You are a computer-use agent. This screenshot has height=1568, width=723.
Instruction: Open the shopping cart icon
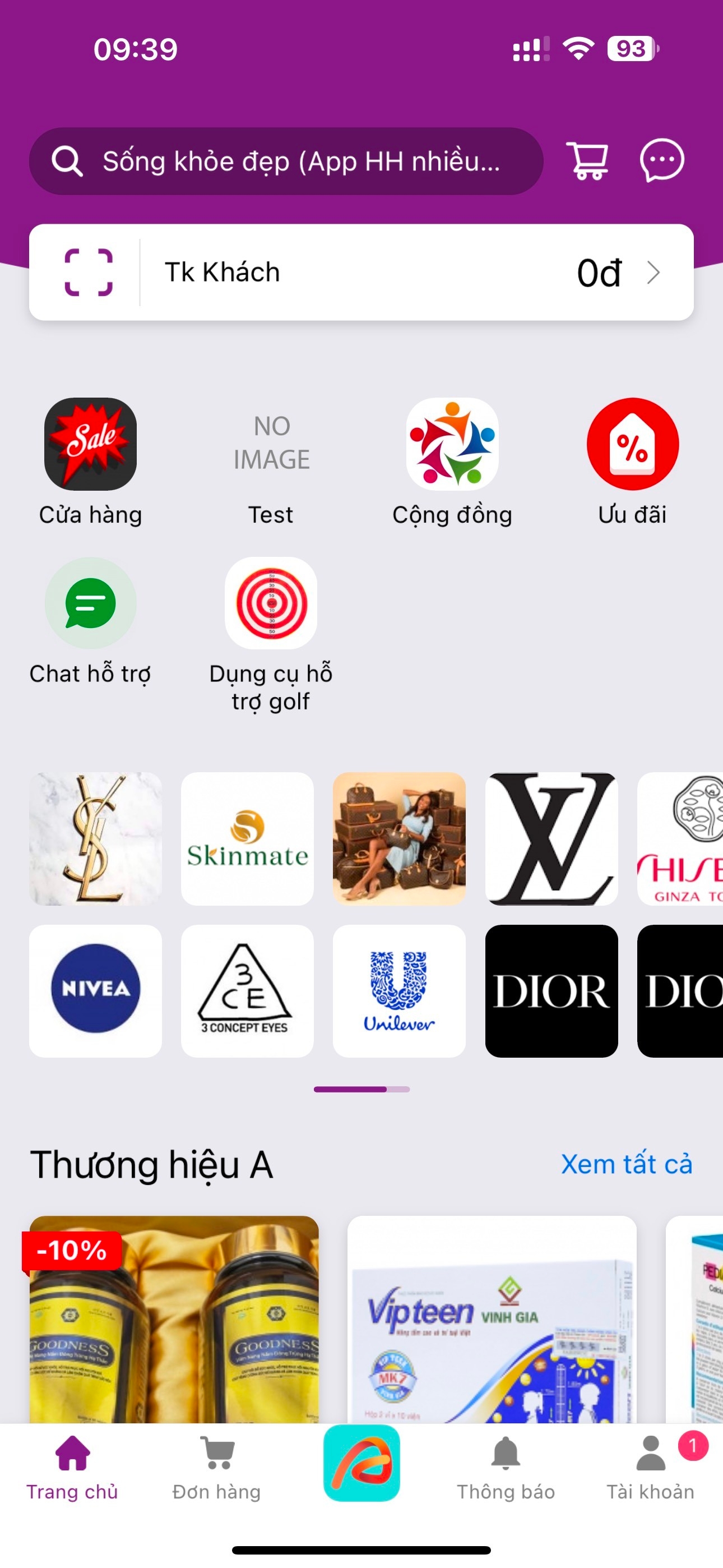click(x=587, y=161)
